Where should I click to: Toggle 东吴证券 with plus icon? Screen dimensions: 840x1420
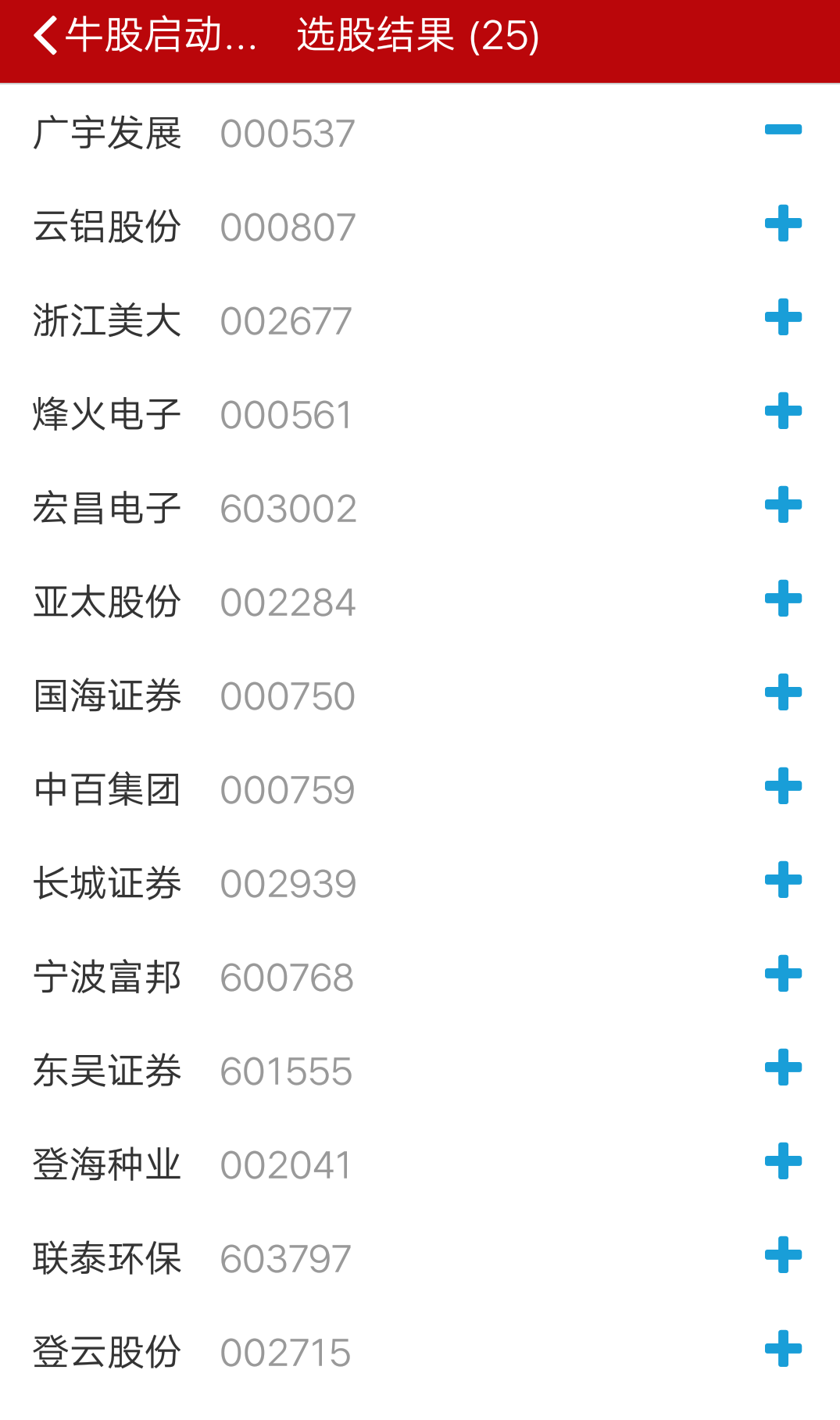tap(784, 1069)
